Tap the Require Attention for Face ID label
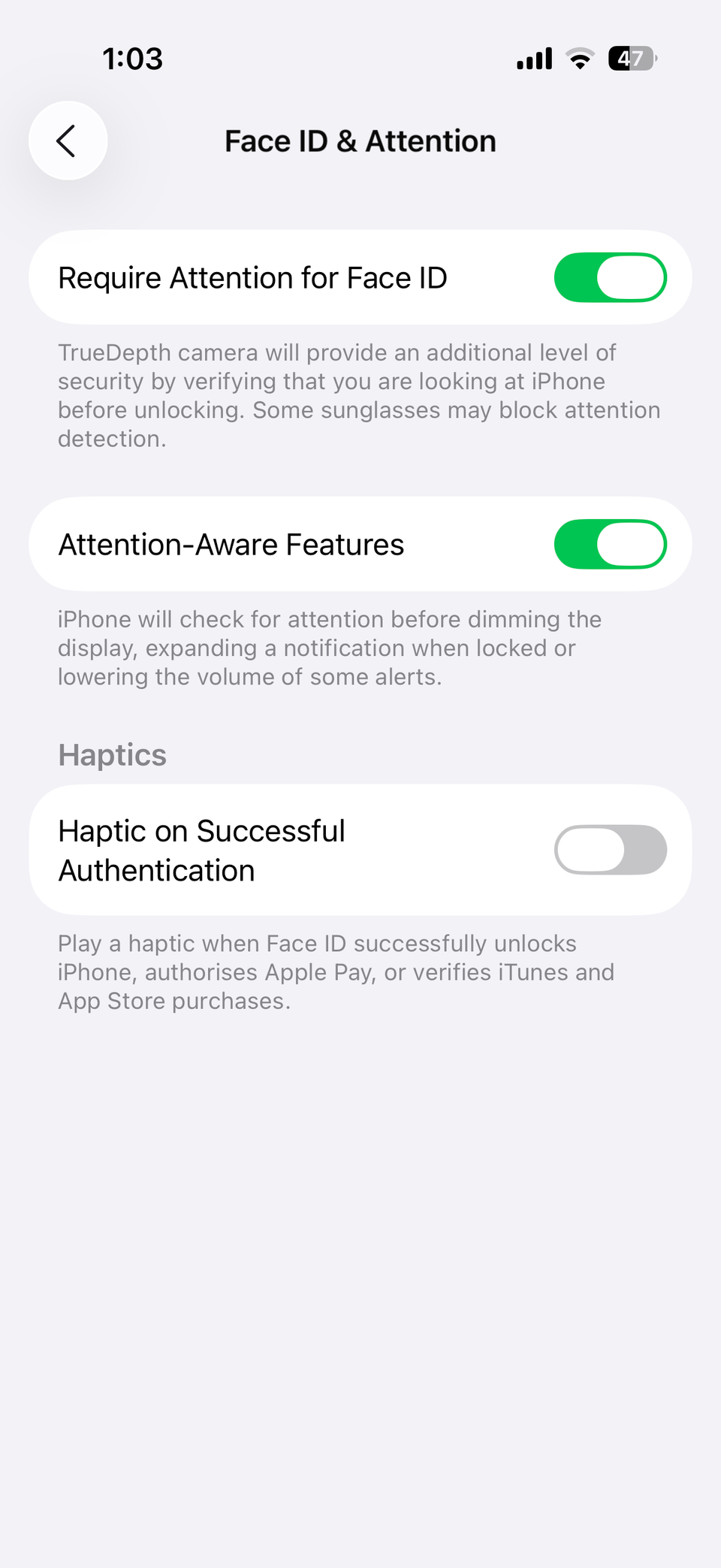The width and height of the screenshot is (721, 1568). coord(252,276)
